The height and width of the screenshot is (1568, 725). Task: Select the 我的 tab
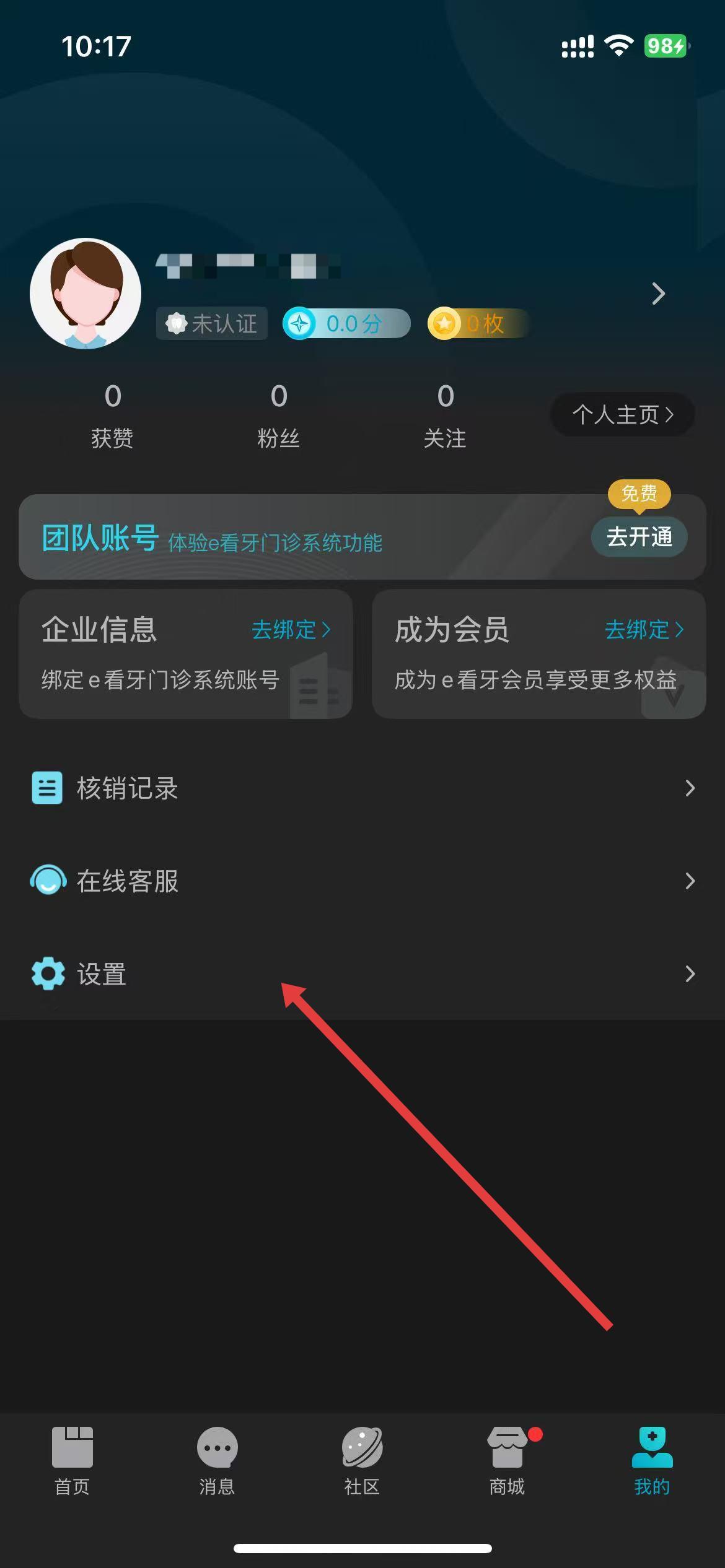[x=652, y=1460]
